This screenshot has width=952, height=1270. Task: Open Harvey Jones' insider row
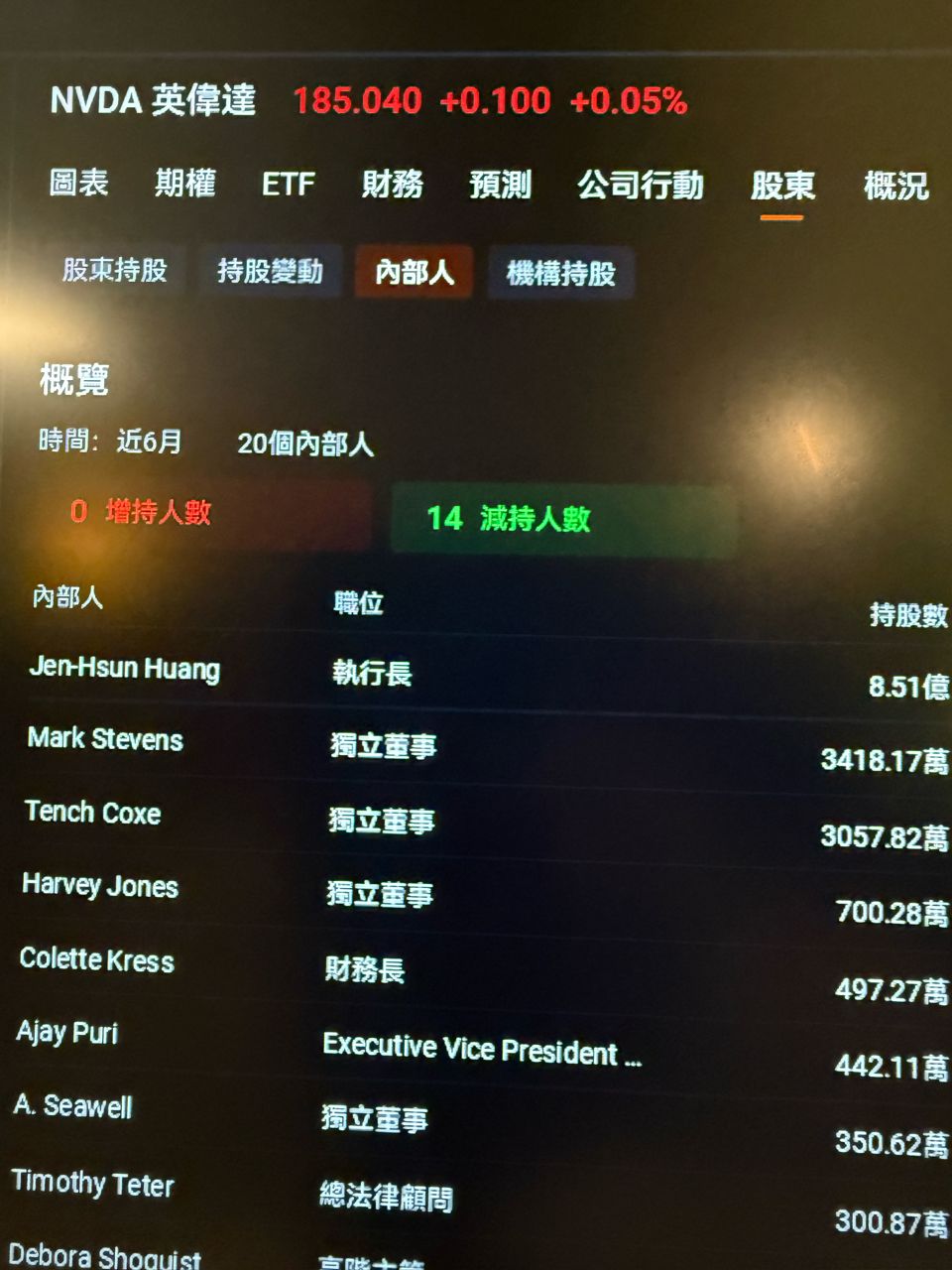pyautogui.click(x=100, y=886)
